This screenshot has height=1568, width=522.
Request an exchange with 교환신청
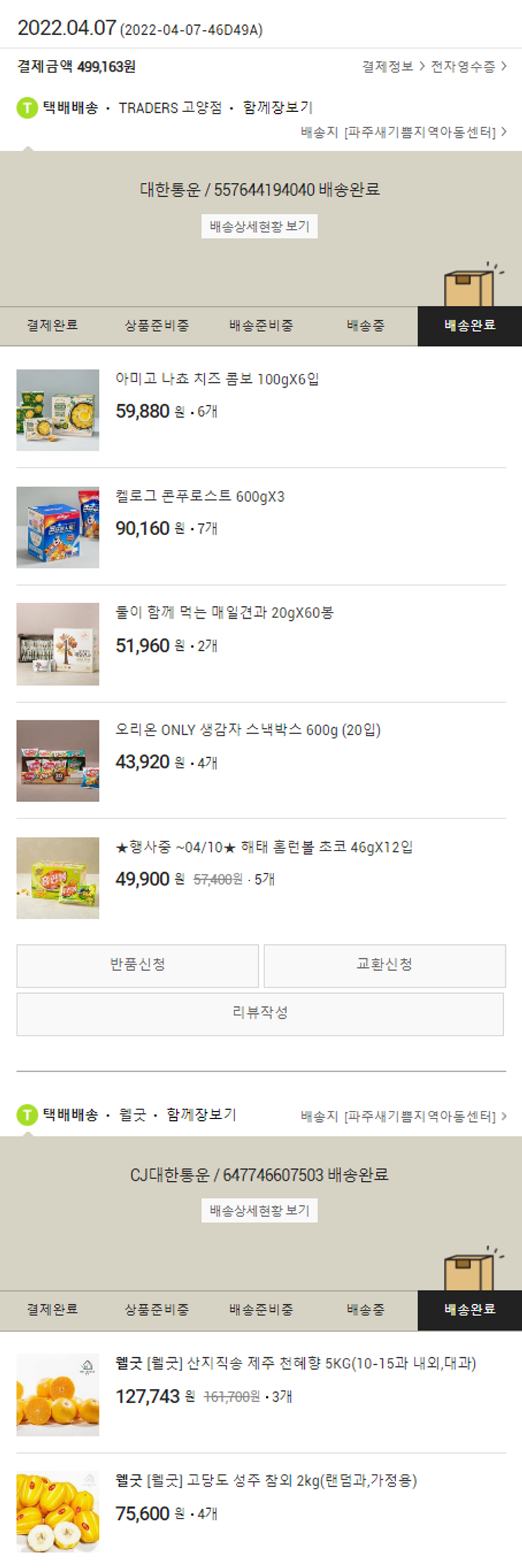(384, 965)
